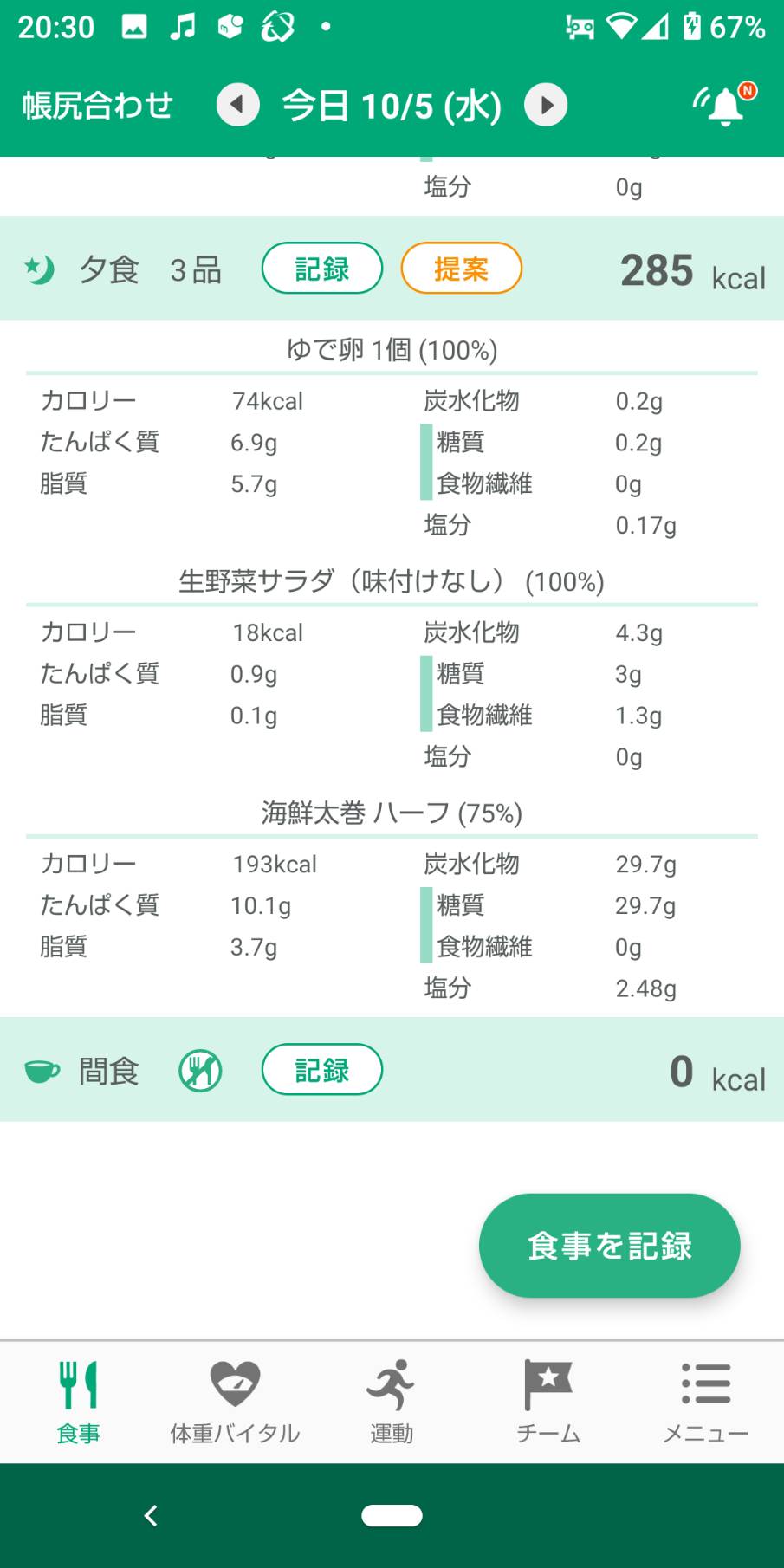Tap 食事を記録 floating button

[x=609, y=1246]
